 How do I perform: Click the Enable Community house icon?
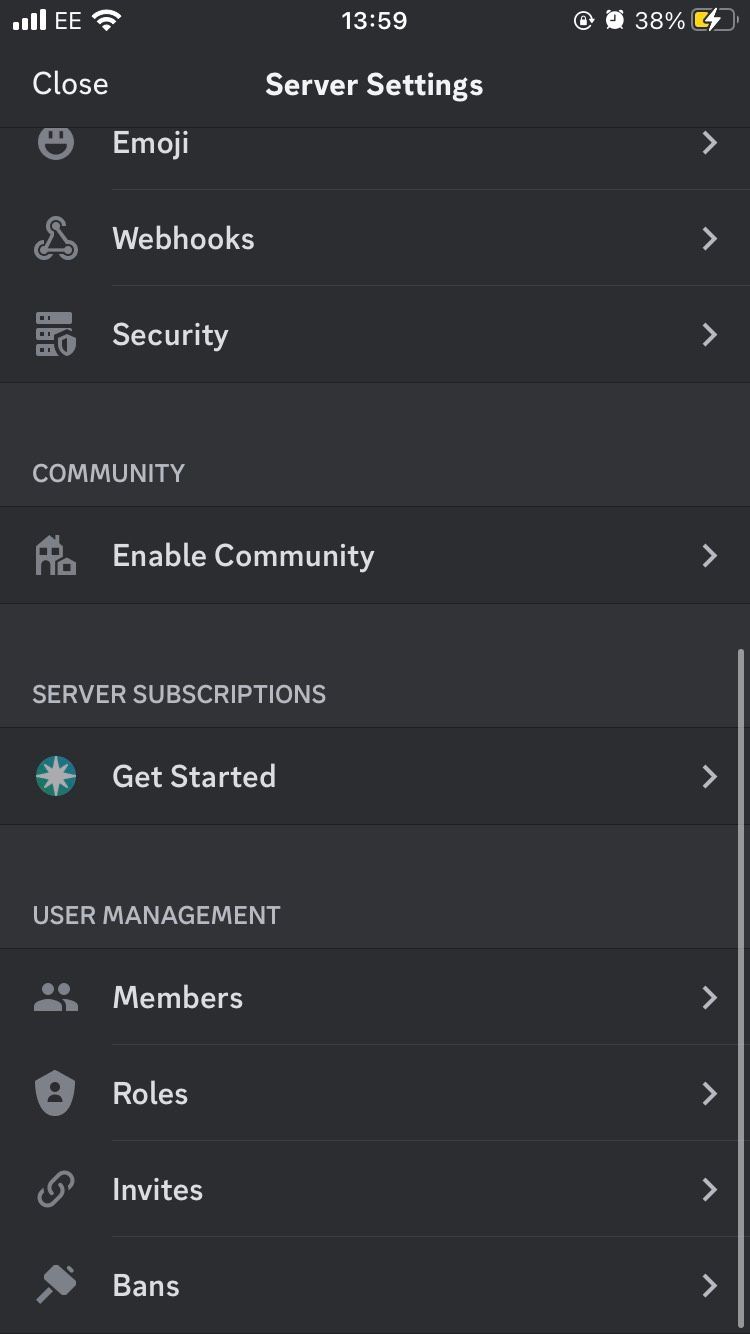(54, 555)
